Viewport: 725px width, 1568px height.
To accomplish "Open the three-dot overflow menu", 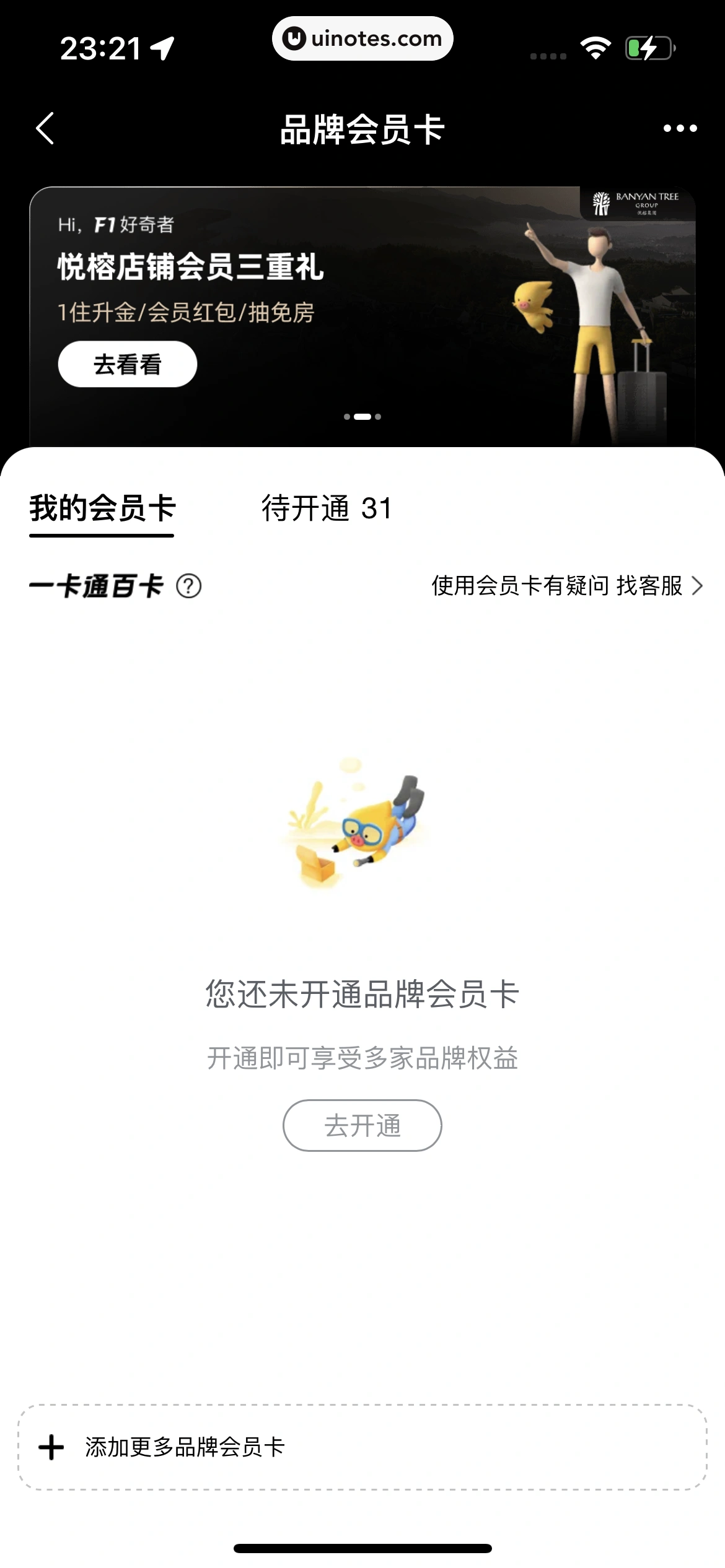I will click(680, 129).
